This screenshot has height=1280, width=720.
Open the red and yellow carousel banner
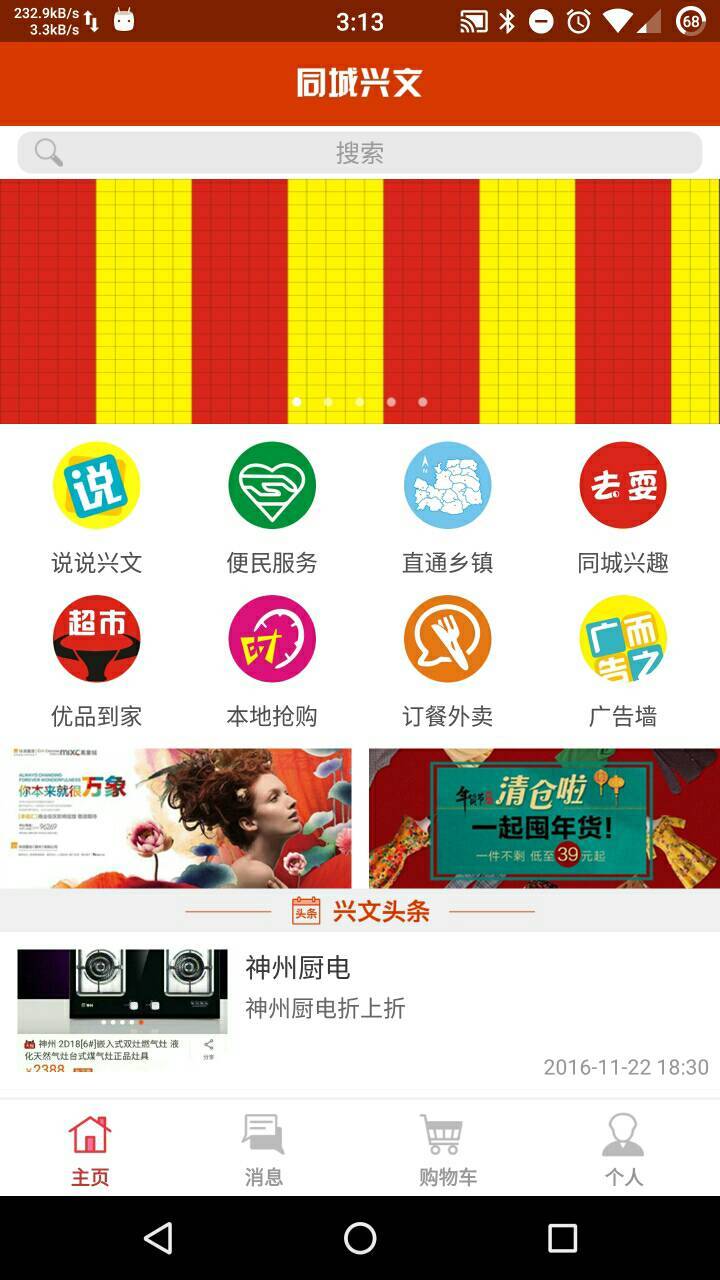(x=360, y=300)
